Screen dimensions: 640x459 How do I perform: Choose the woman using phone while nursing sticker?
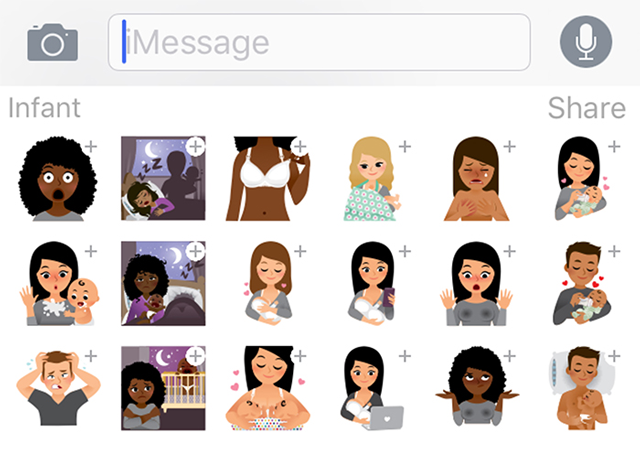click(372, 285)
